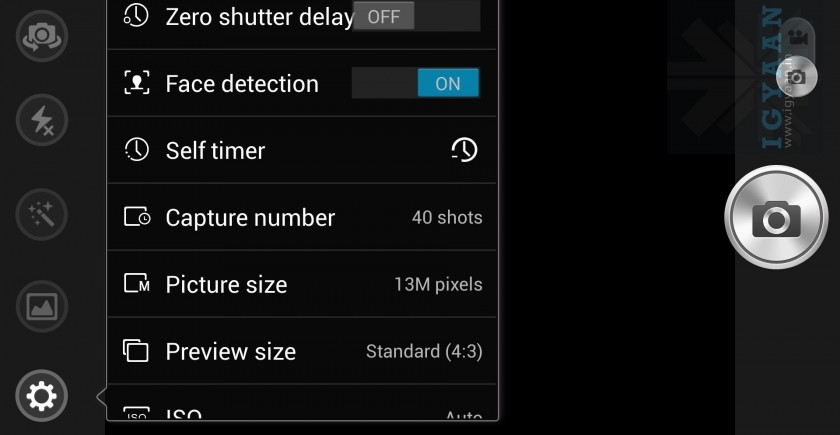Select a different Preview size
This screenshot has width=840, height=435.
pos(301,352)
